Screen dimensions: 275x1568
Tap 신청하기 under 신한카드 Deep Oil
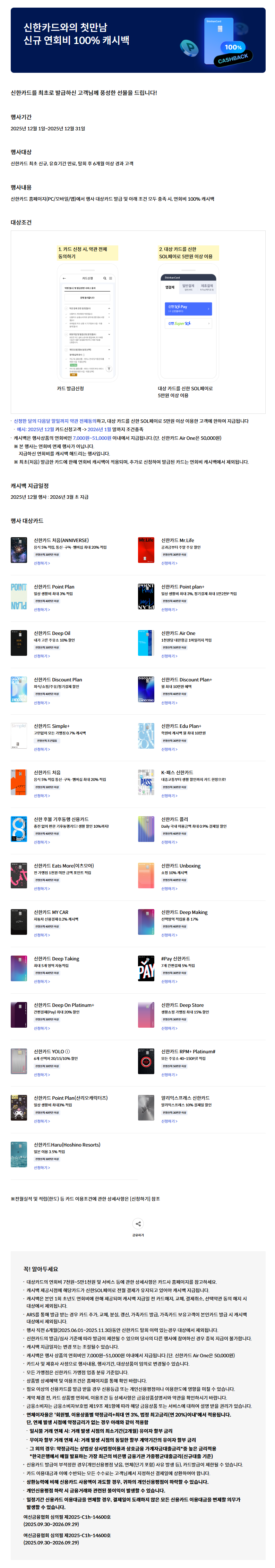(x=41, y=656)
